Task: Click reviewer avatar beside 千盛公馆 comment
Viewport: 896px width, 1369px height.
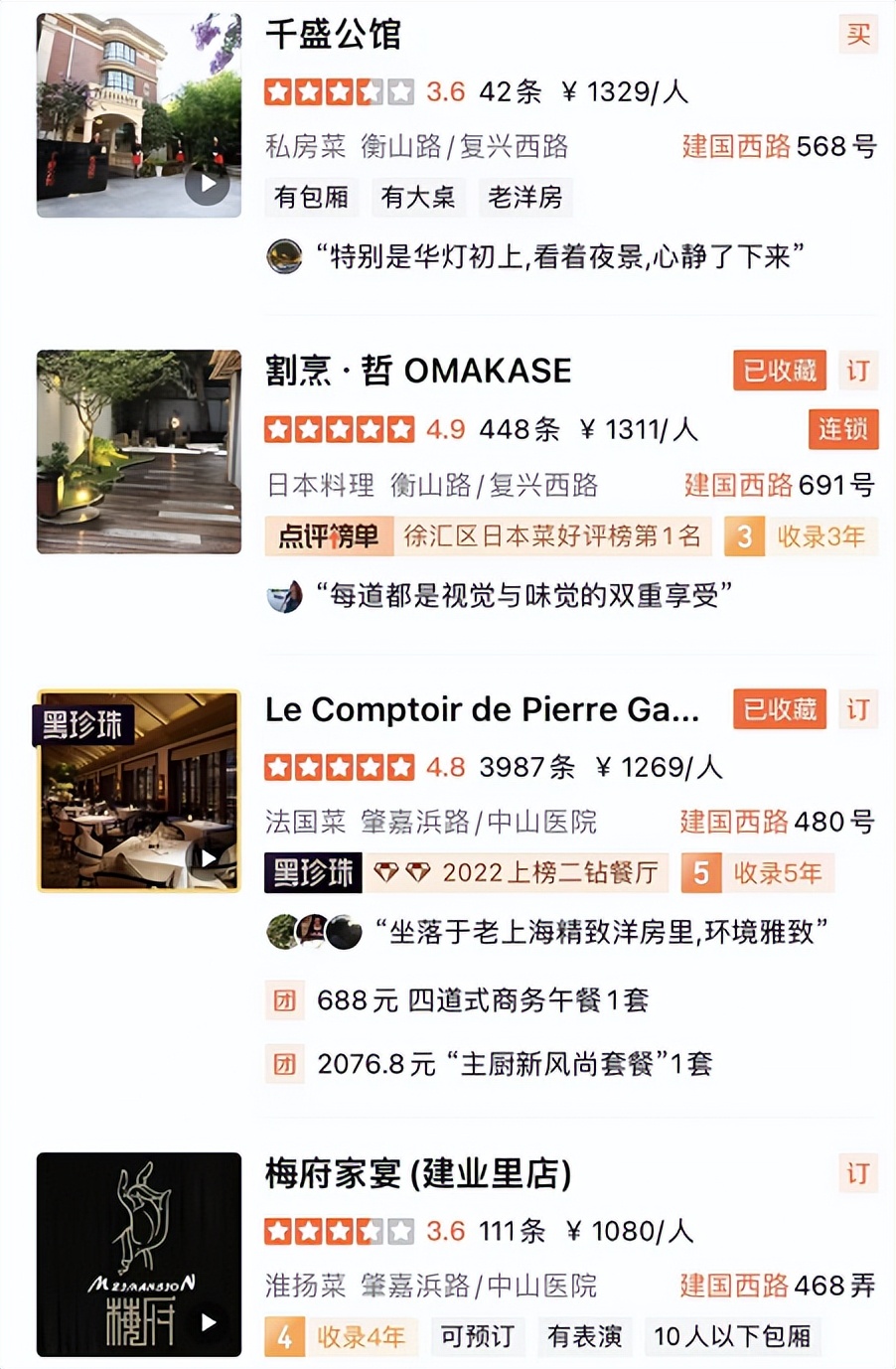Action: coord(285,256)
